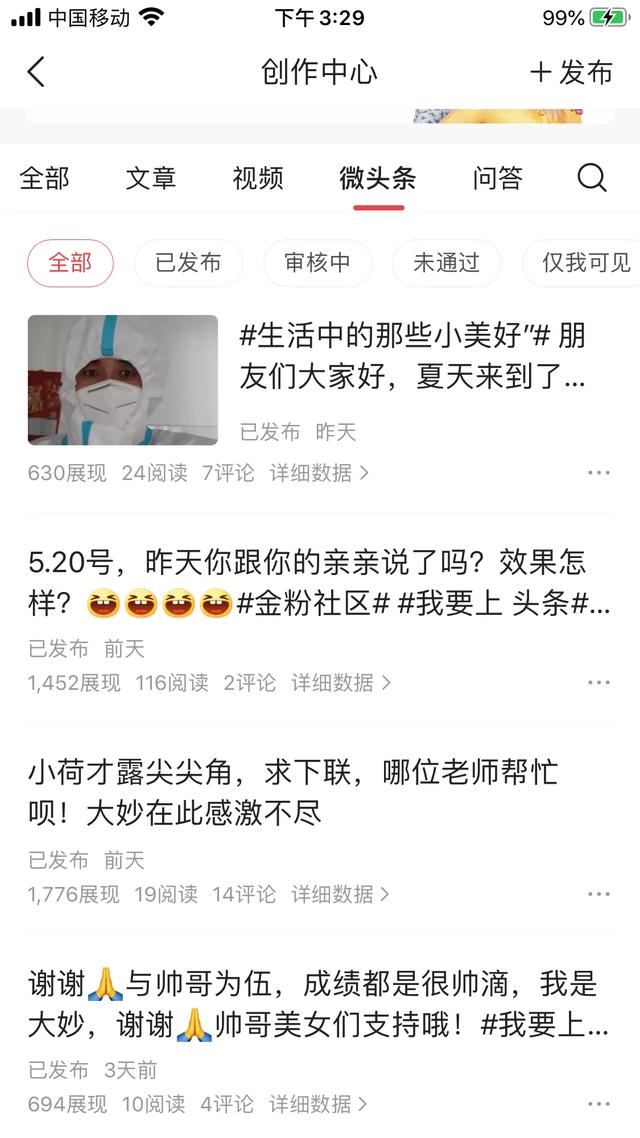Open the 小荷才露尖尖角 post
Viewport: 640px width, 1138px height.
coord(292,793)
